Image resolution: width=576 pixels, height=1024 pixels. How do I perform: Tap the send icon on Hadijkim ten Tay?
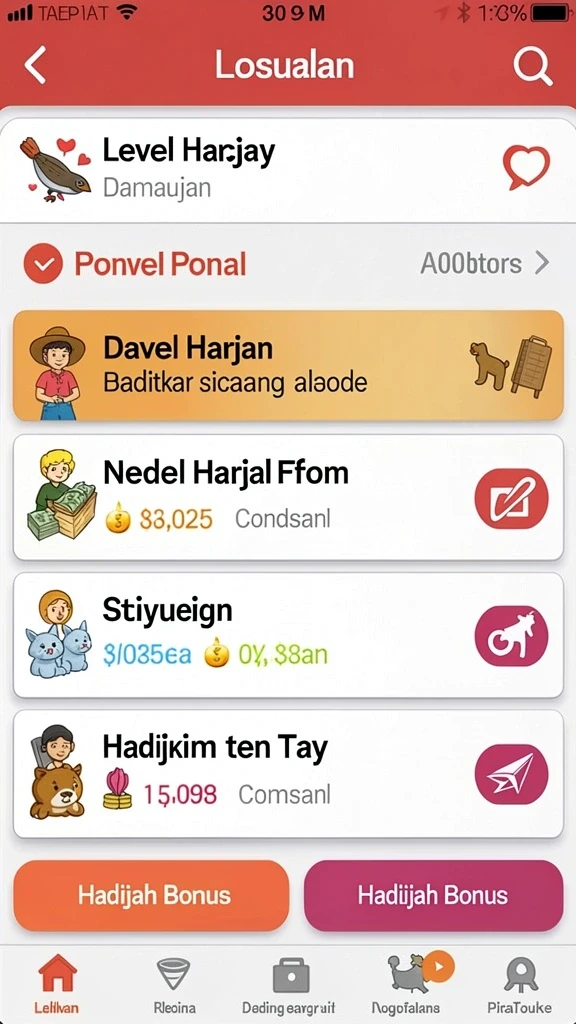pyautogui.click(x=511, y=774)
